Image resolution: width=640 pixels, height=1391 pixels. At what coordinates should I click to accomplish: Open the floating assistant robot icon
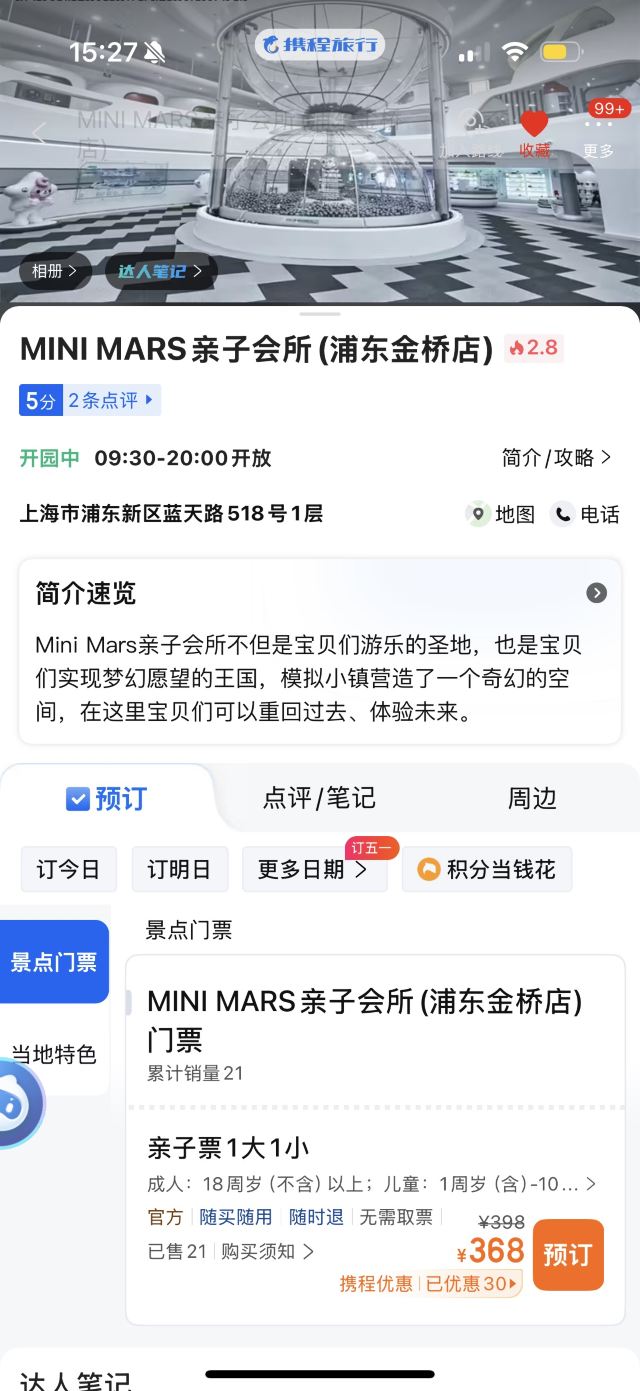click(18, 1104)
